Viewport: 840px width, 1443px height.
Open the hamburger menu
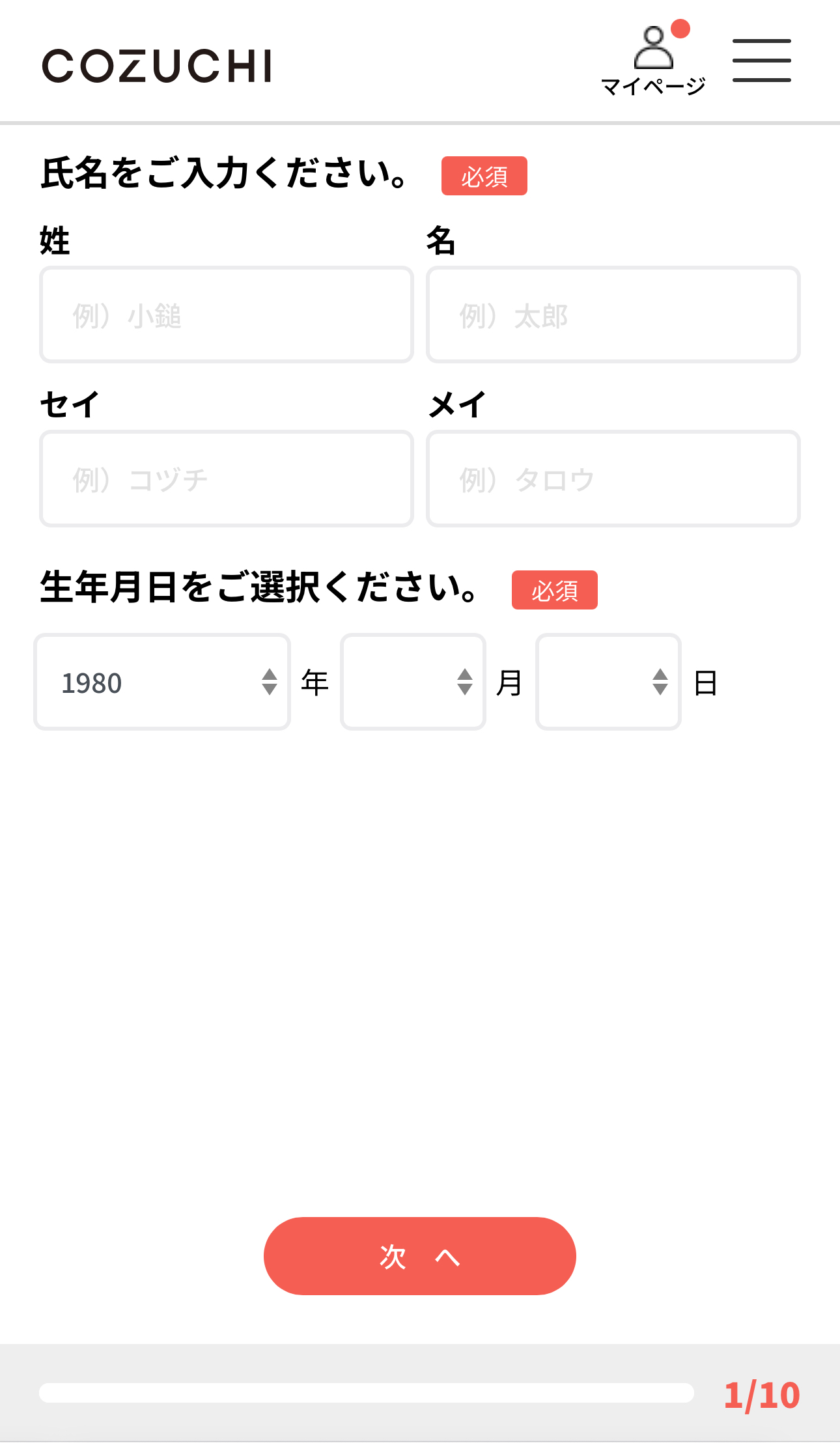[761, 61]
